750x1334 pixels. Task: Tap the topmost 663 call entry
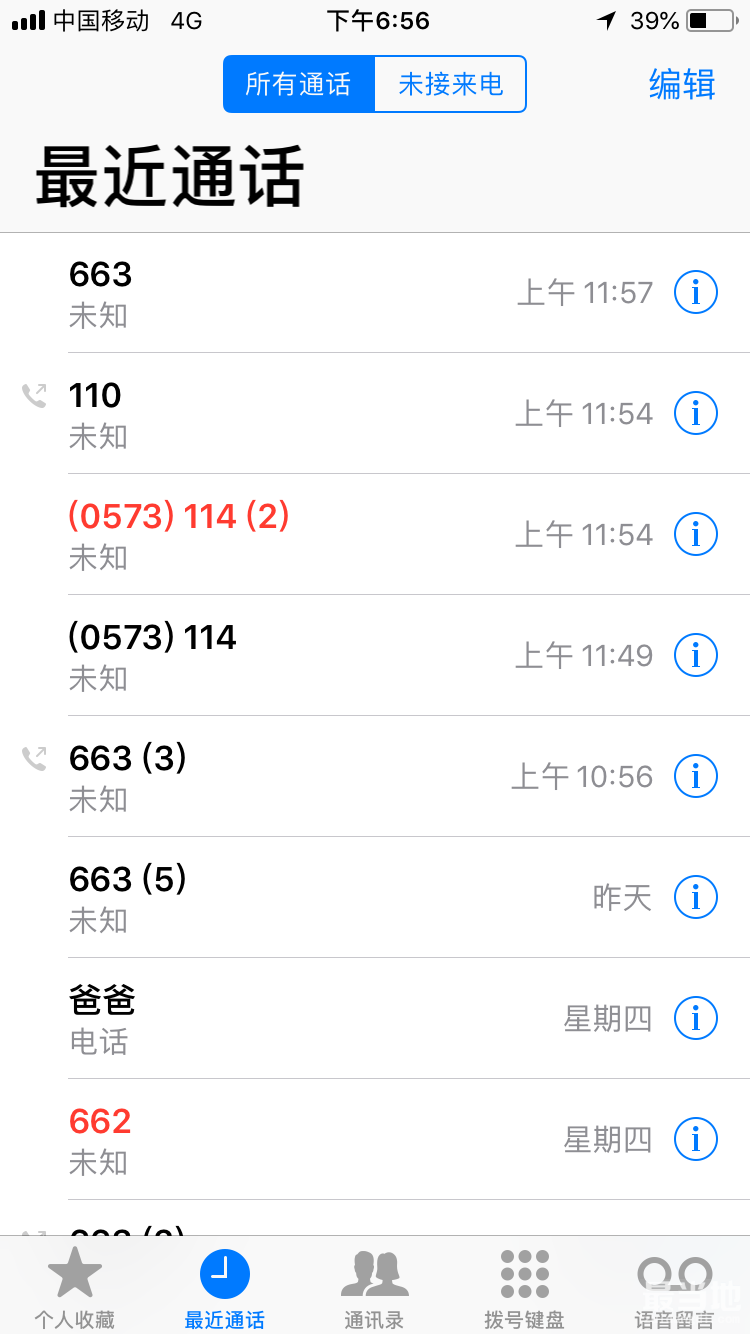300,292
